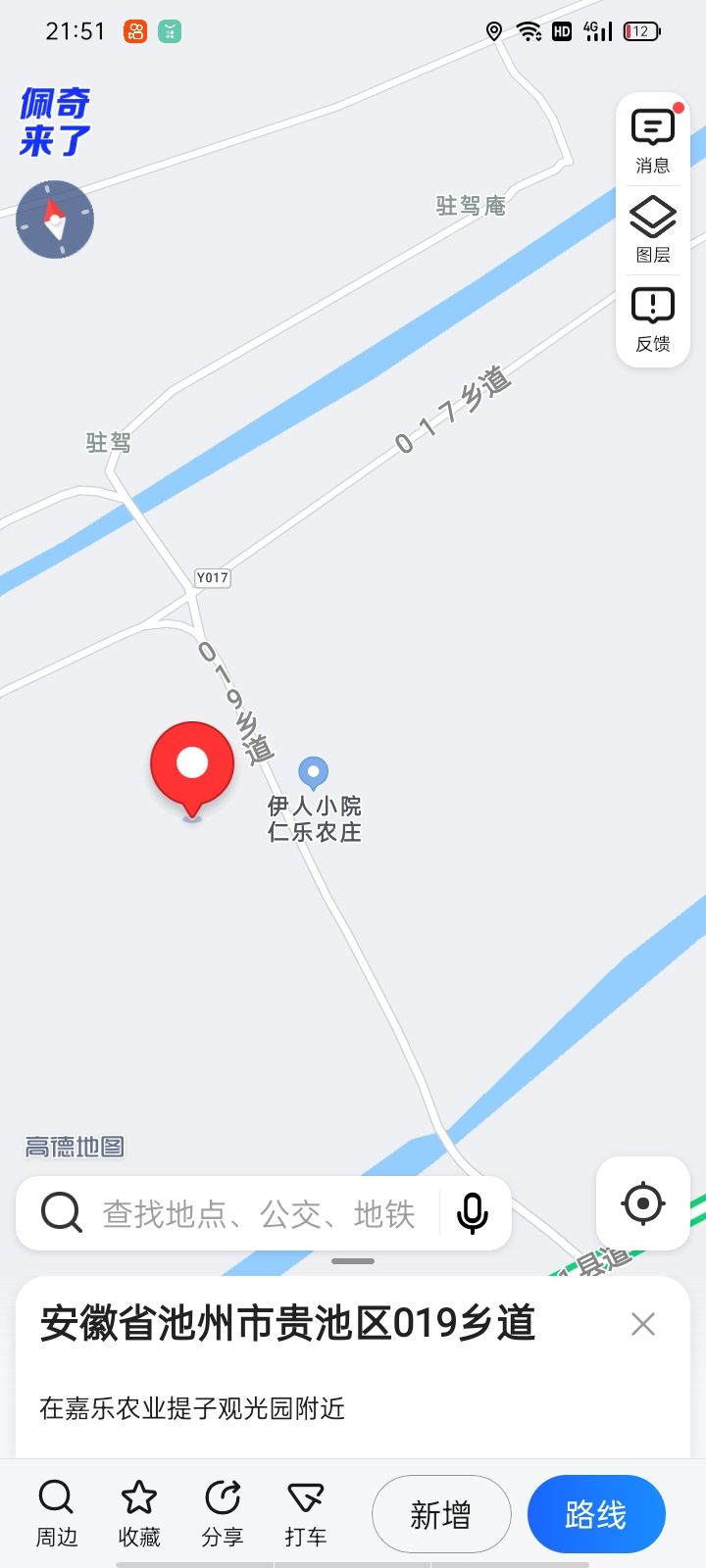The height and width of the screenshot is (1568, 706).
Task: Tap the compass to reset orientation
Action: (x=55, y=220)
